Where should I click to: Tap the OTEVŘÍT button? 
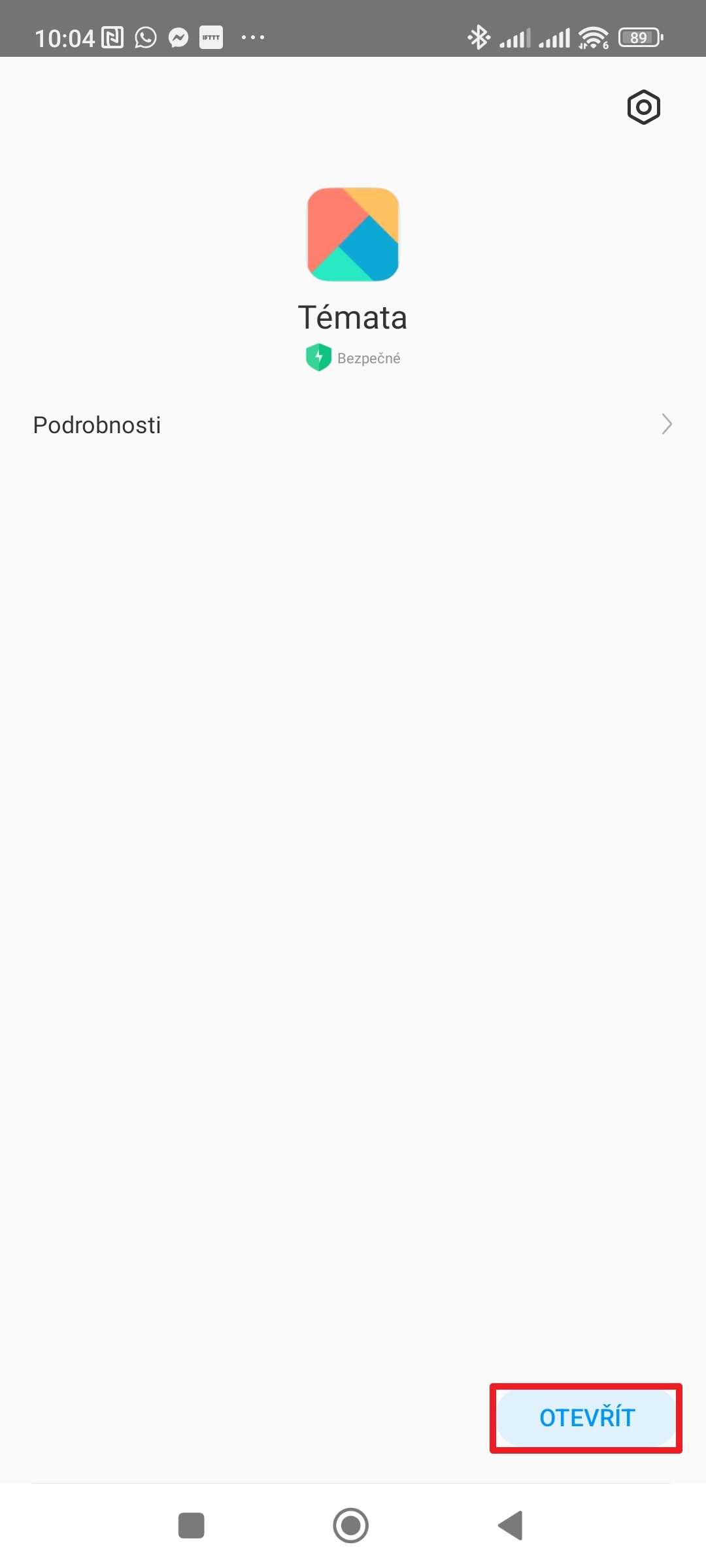tap(586, 1418)
